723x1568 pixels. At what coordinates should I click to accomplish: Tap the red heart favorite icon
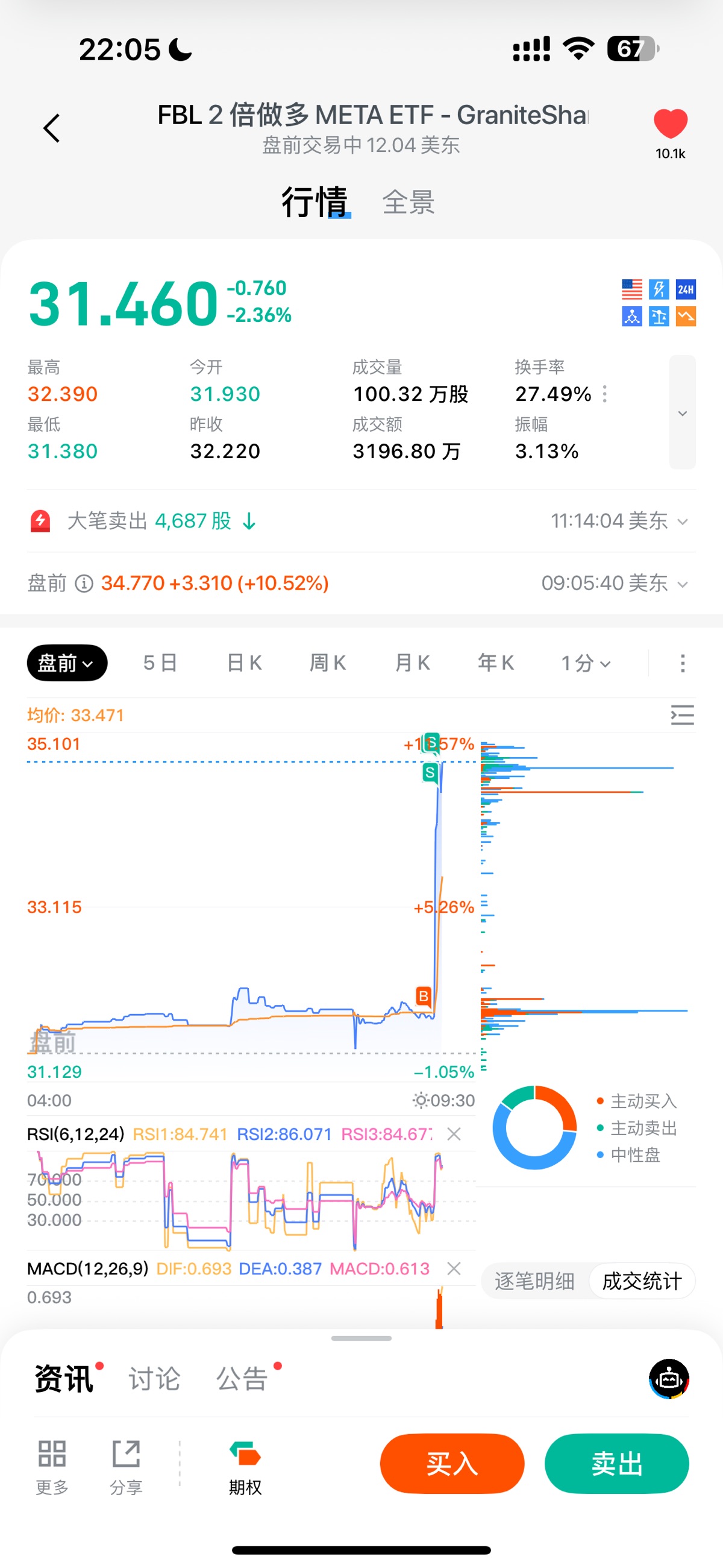(x=670, y=124)
